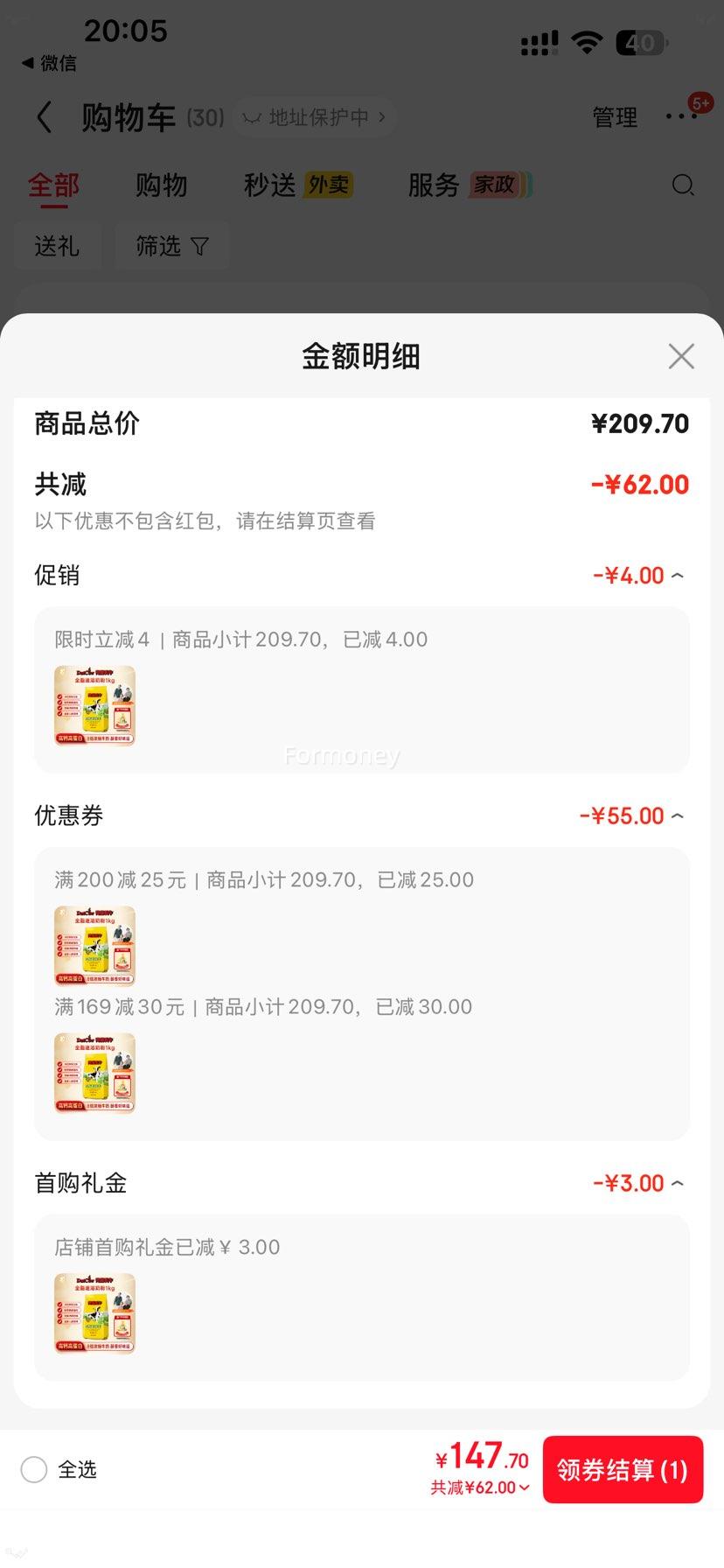This screenshot has height=1568, width=724.
Task: Collapse the 优惠券 coupon section
Action: (x=678, y=815)
